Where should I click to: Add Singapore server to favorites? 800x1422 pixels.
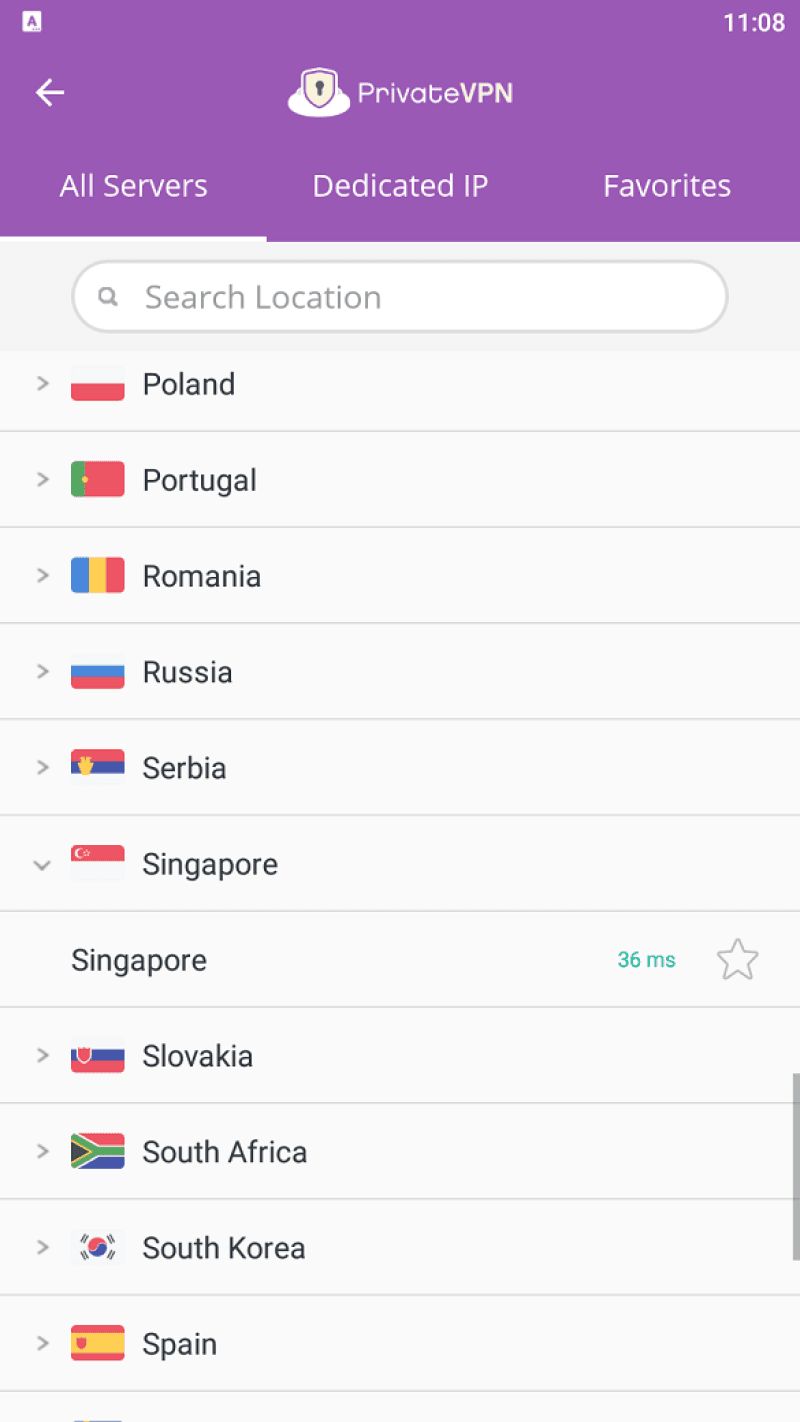tap(737, 960)
